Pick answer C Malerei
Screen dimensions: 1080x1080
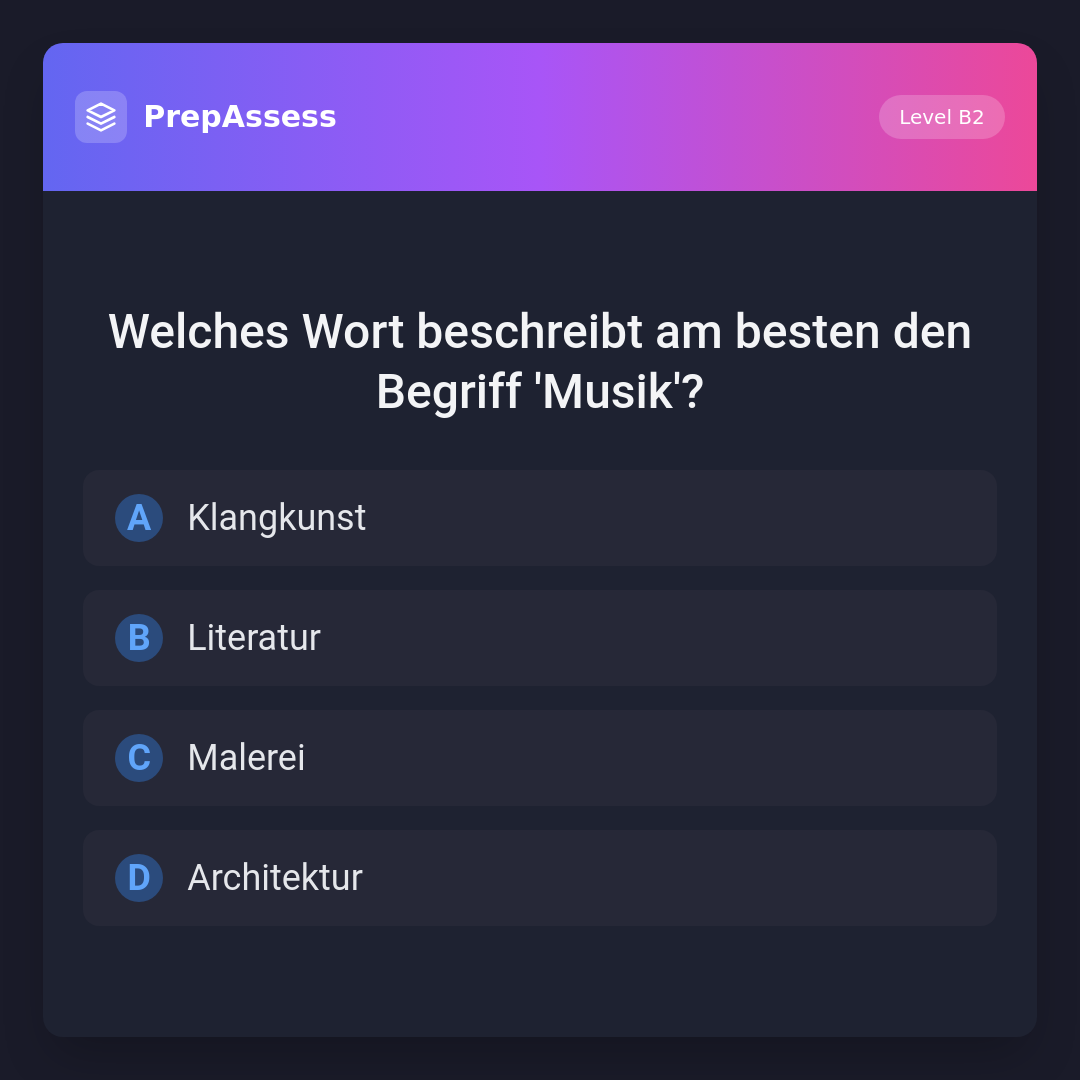(x=539, y=758)
